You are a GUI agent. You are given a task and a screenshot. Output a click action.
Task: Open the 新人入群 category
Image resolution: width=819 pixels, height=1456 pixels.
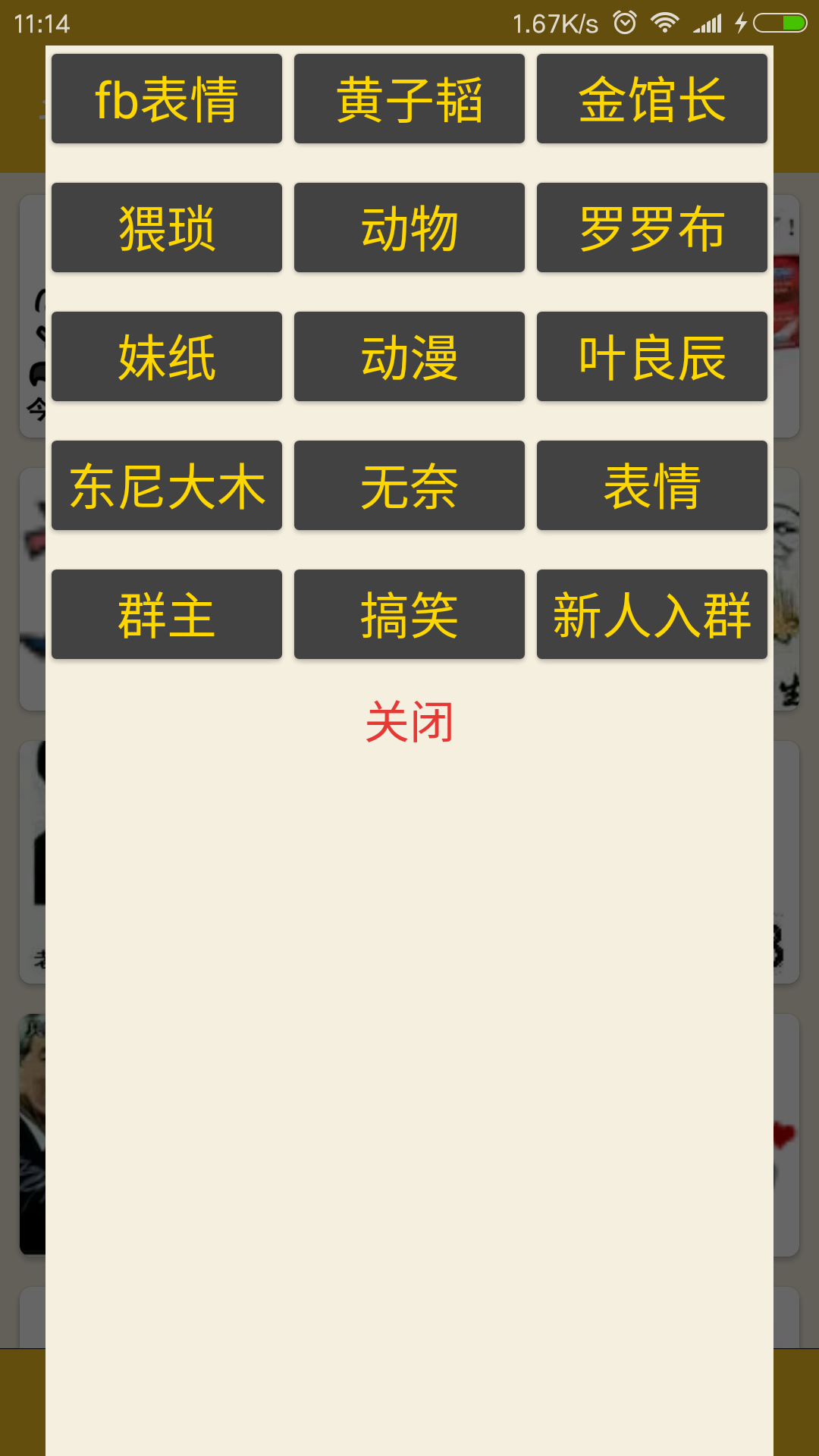point(652,614)
